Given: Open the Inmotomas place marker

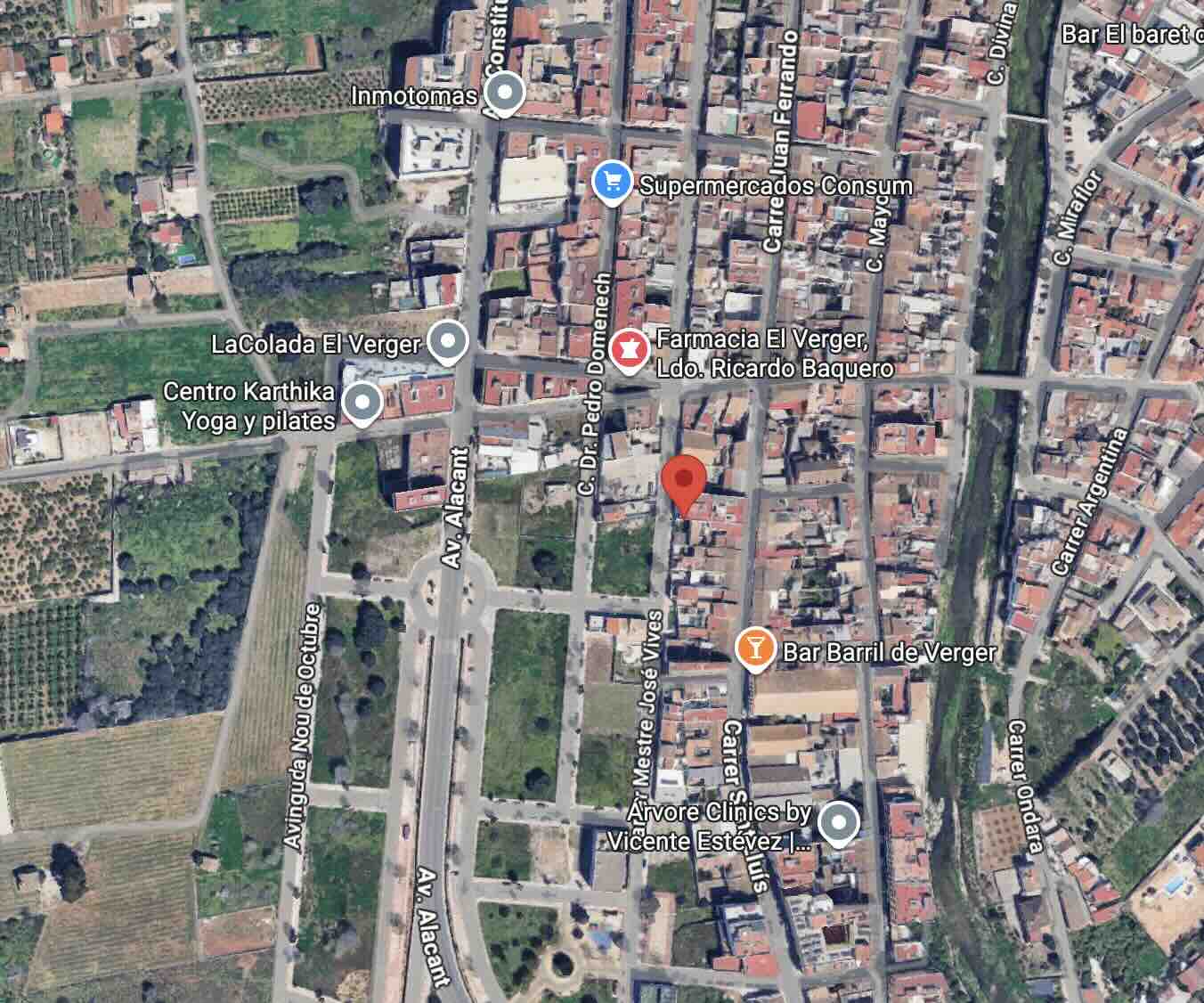Looking at the screenshot, I should (506, 94).
